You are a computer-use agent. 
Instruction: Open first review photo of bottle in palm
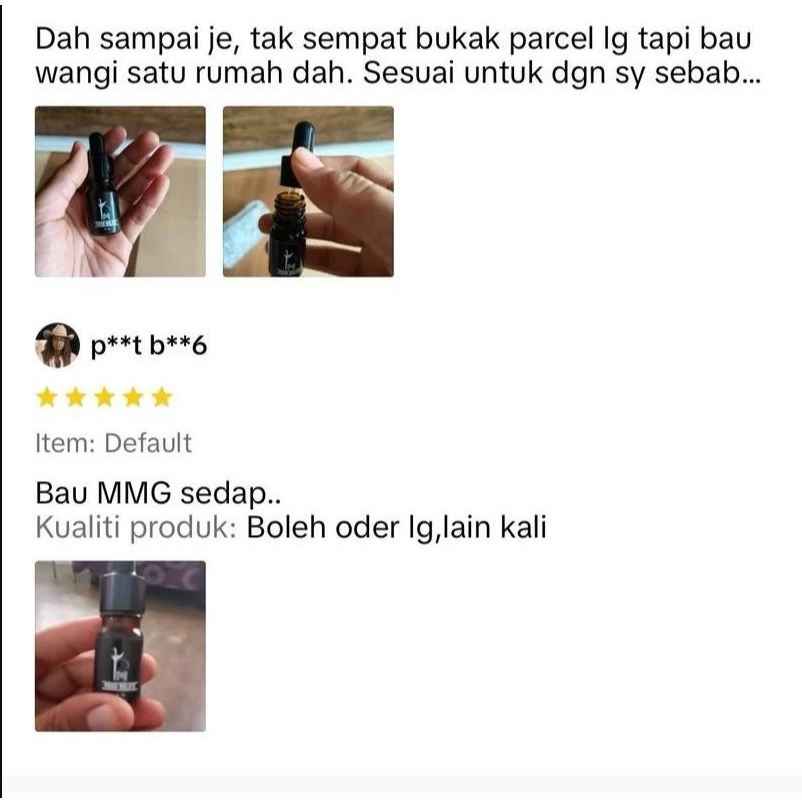coord(120,191)
